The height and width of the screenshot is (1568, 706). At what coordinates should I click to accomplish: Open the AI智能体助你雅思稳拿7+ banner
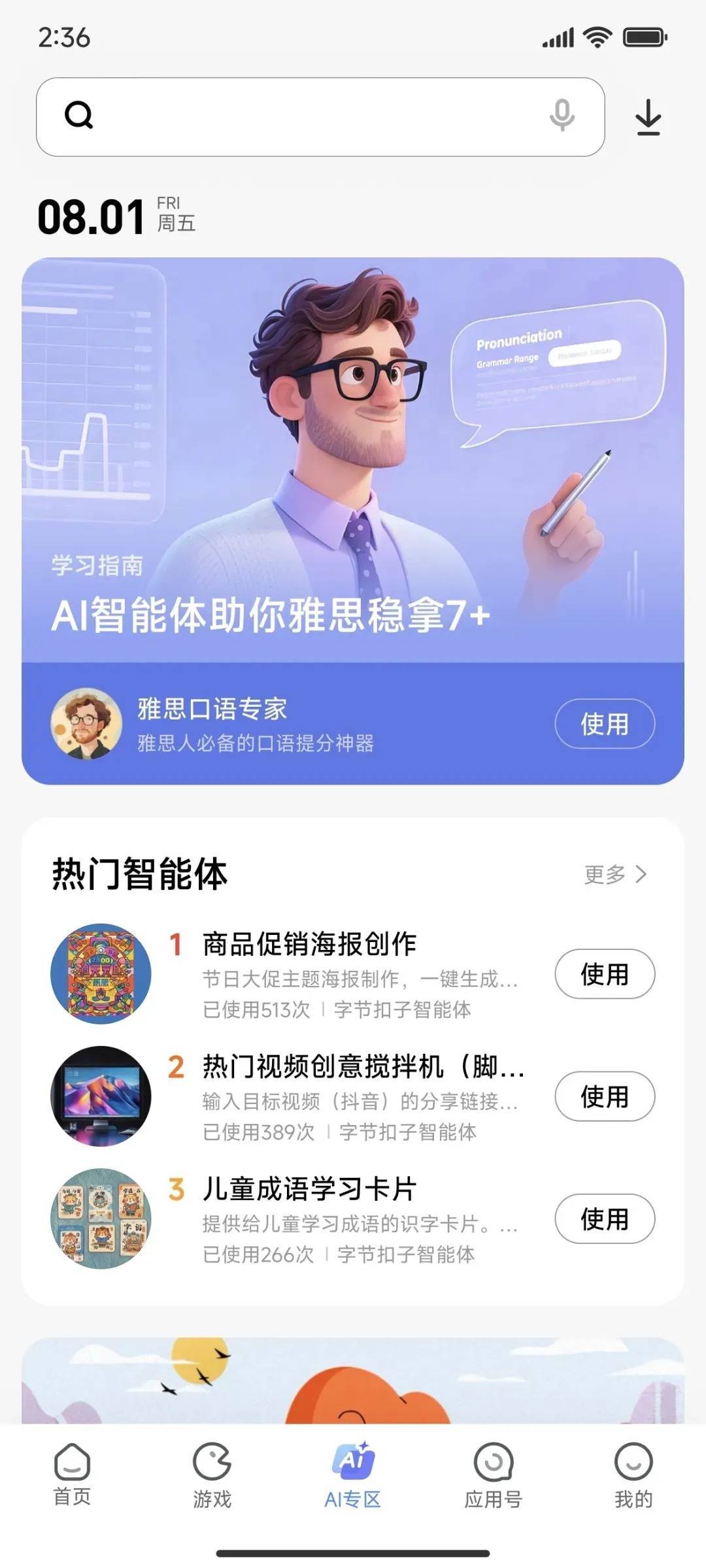coord(353,457)
